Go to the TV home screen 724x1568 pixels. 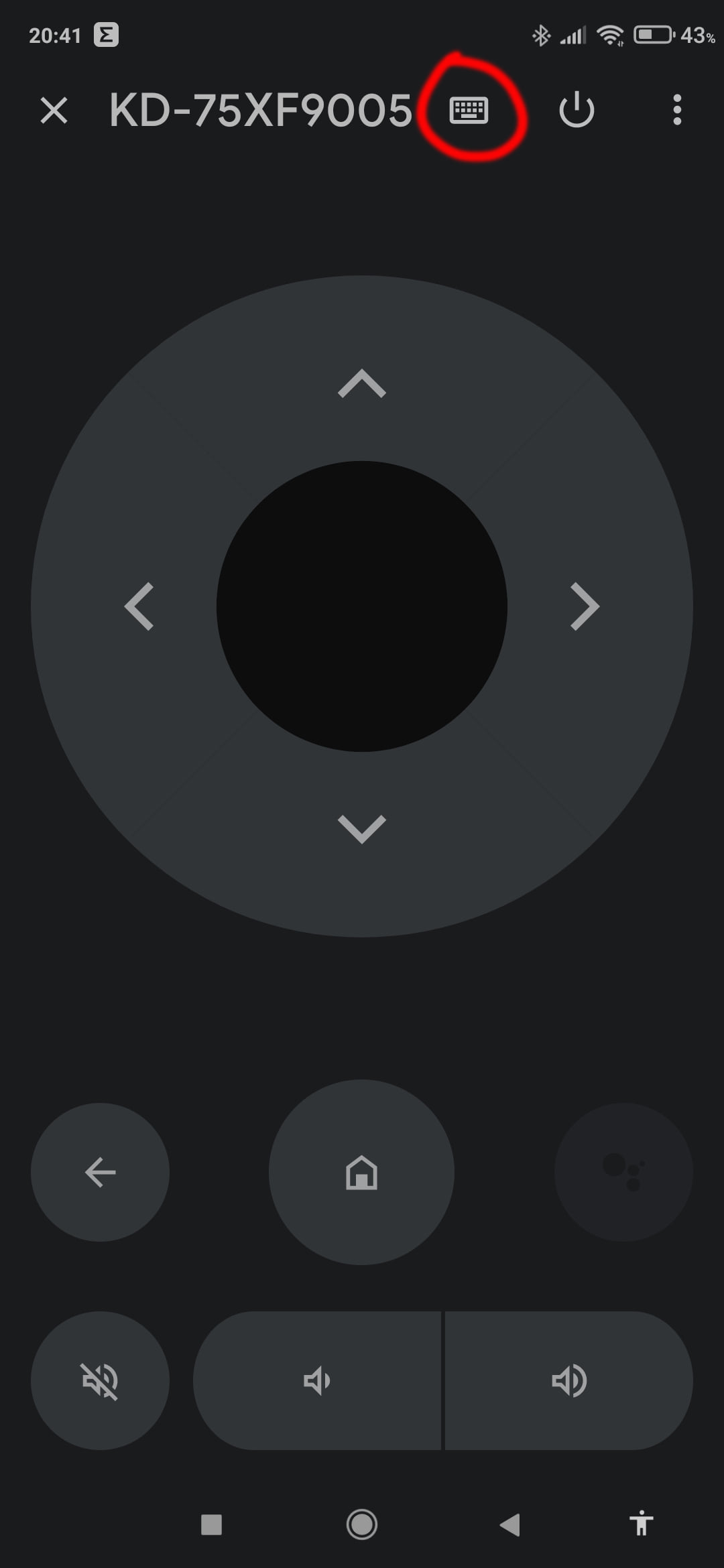361,1172
